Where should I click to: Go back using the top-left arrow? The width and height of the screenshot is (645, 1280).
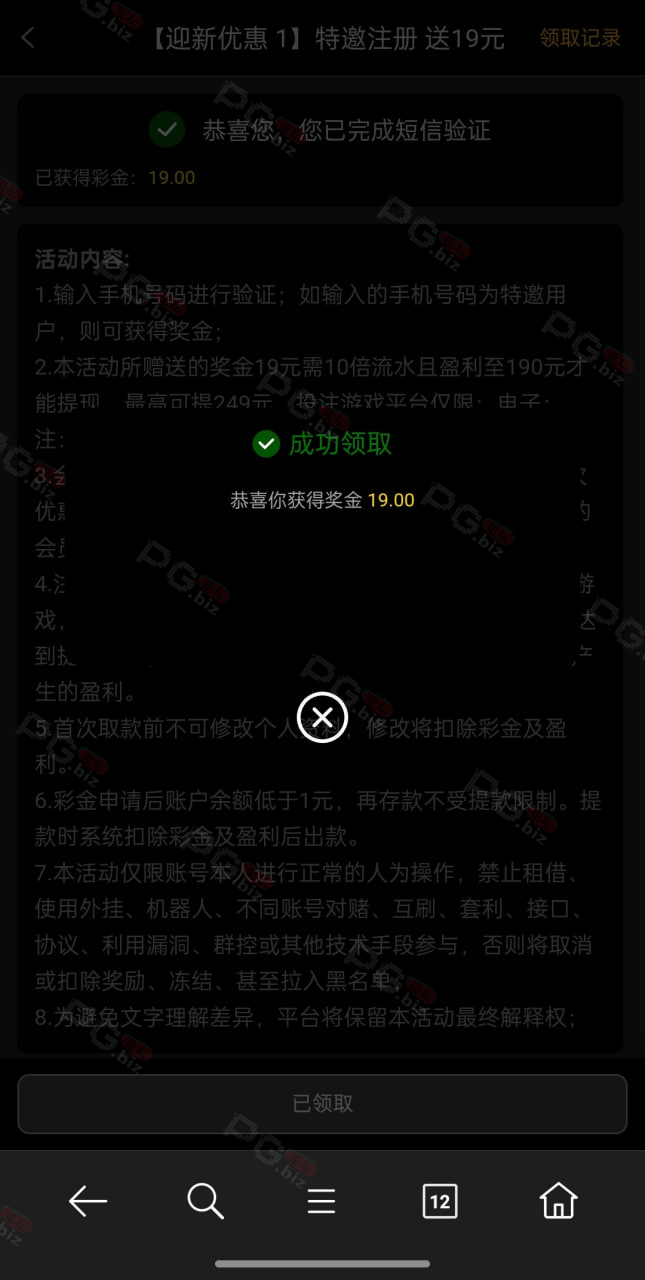coord(28,38)
